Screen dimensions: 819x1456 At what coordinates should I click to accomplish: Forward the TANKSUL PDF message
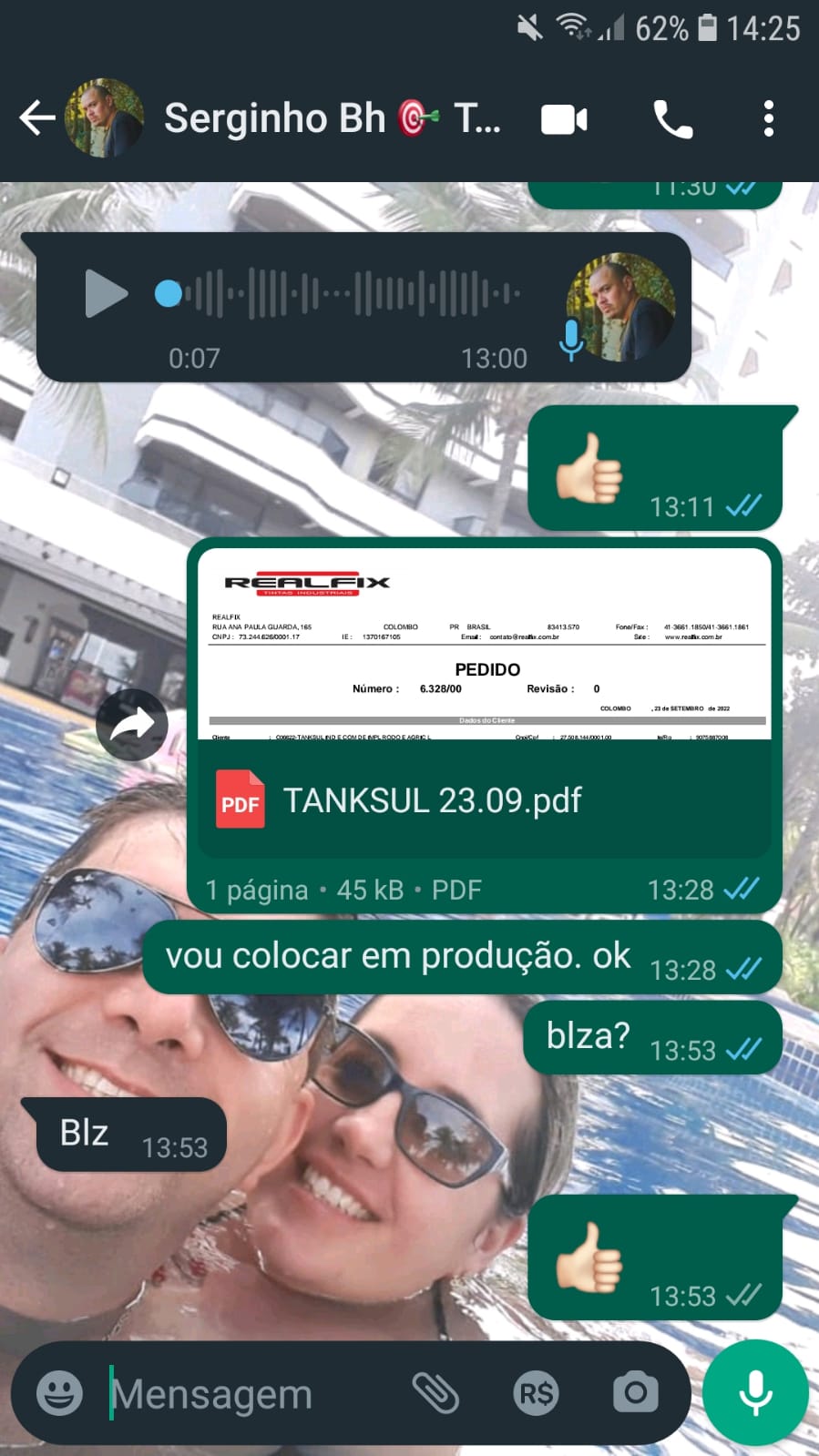pos(132,726)
